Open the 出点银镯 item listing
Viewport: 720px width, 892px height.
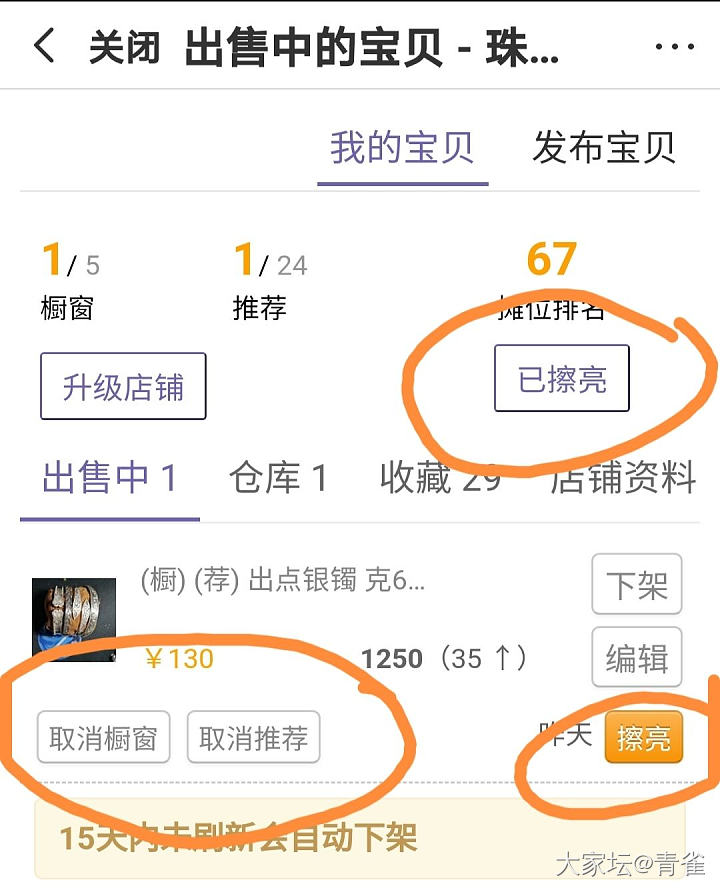(x=283, y=581)
